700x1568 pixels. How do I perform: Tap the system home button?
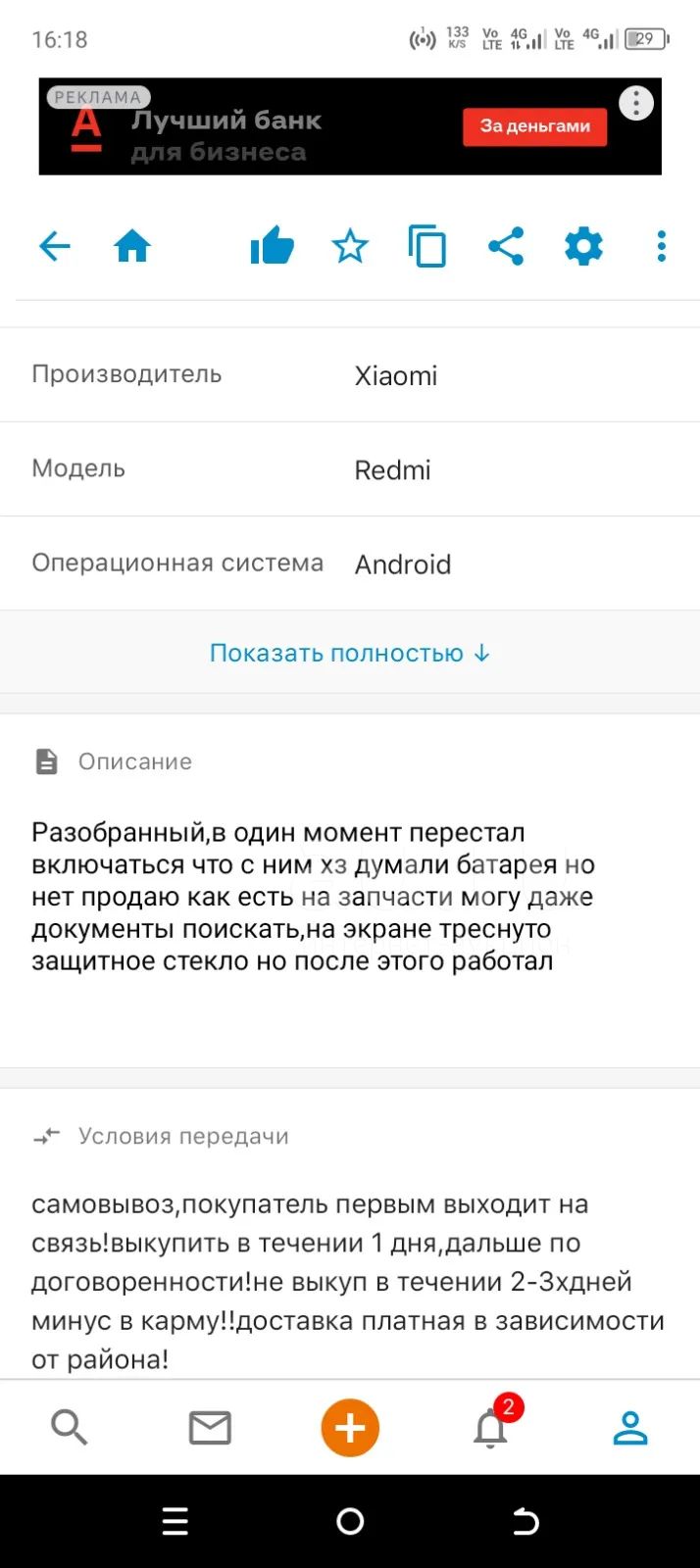click(350, 1521)
